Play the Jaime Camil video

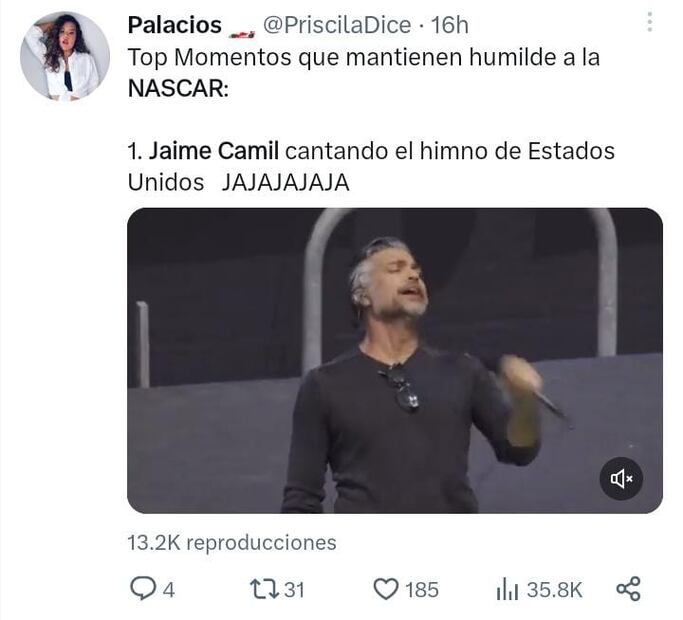394,360
